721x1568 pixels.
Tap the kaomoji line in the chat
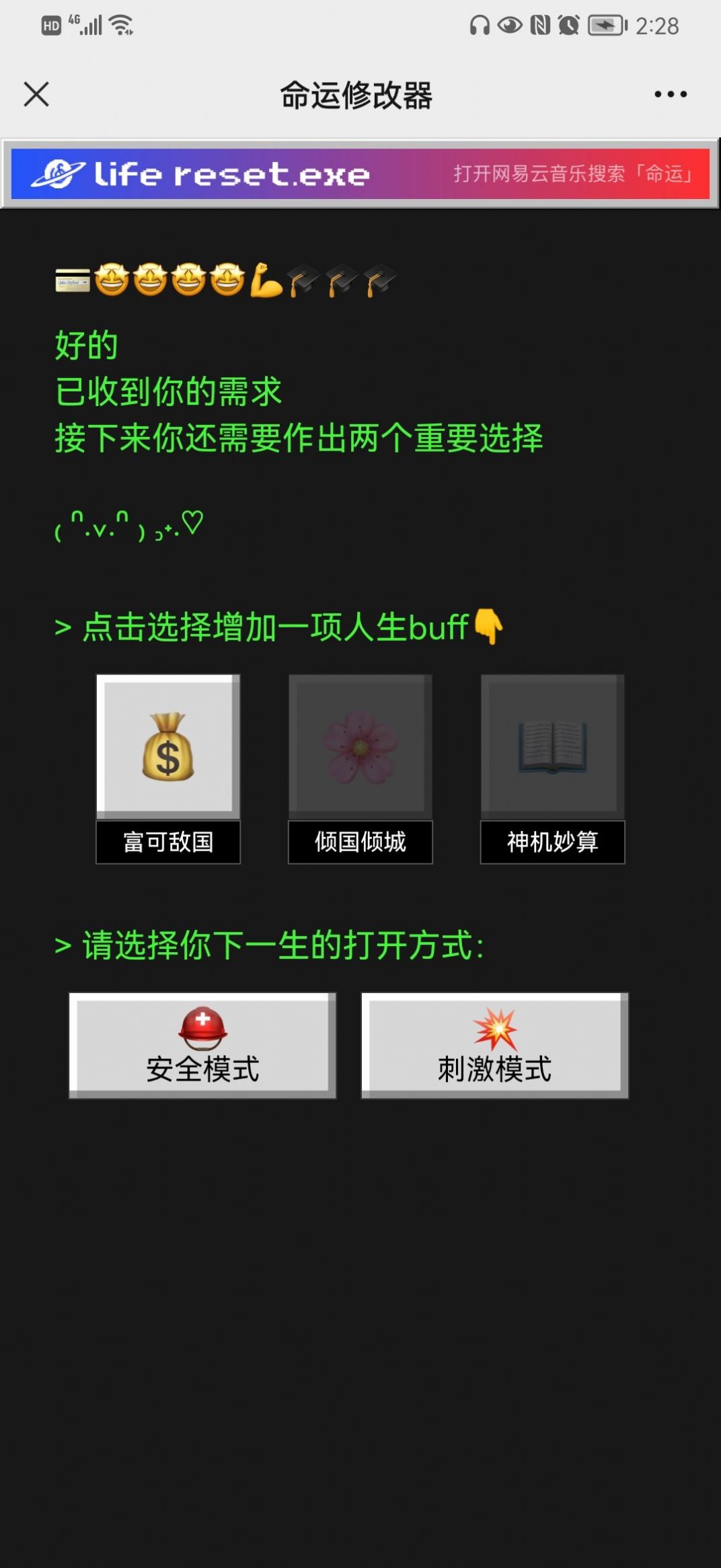(128, 527)
